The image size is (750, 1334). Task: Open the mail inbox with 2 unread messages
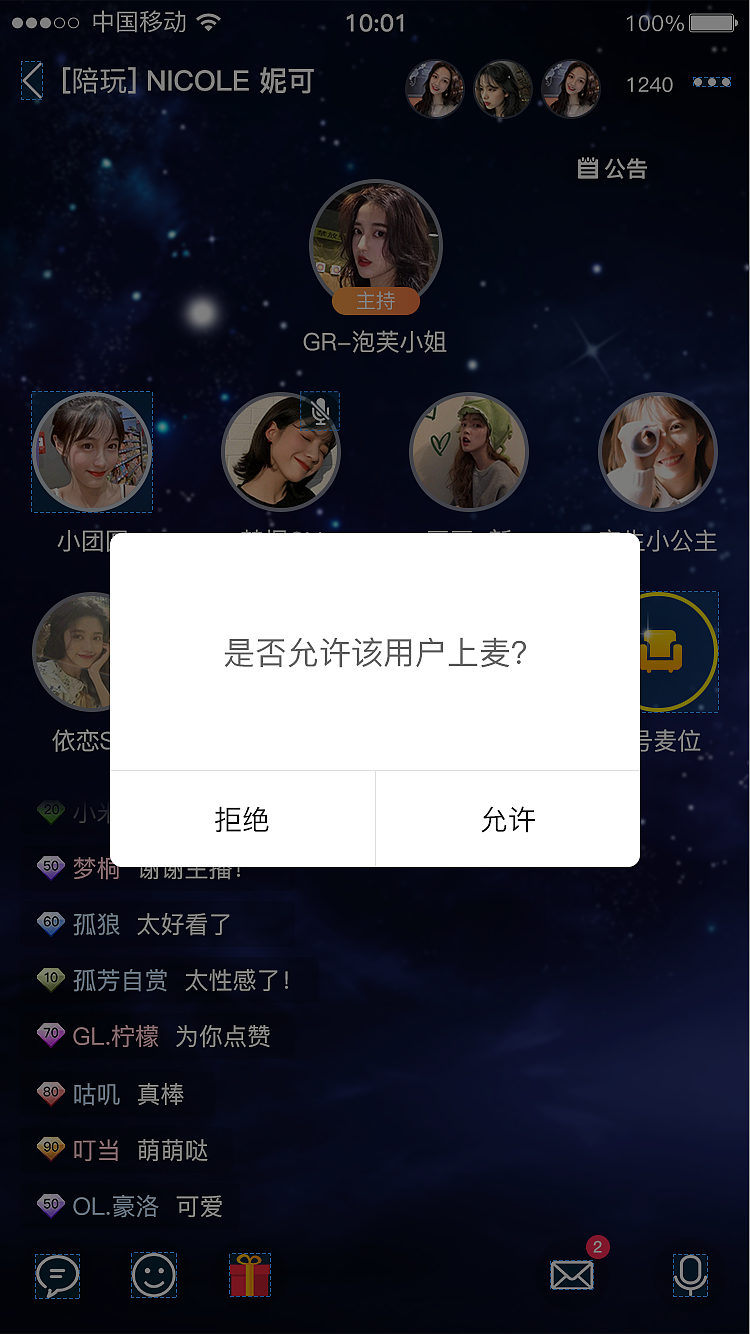571,1276
